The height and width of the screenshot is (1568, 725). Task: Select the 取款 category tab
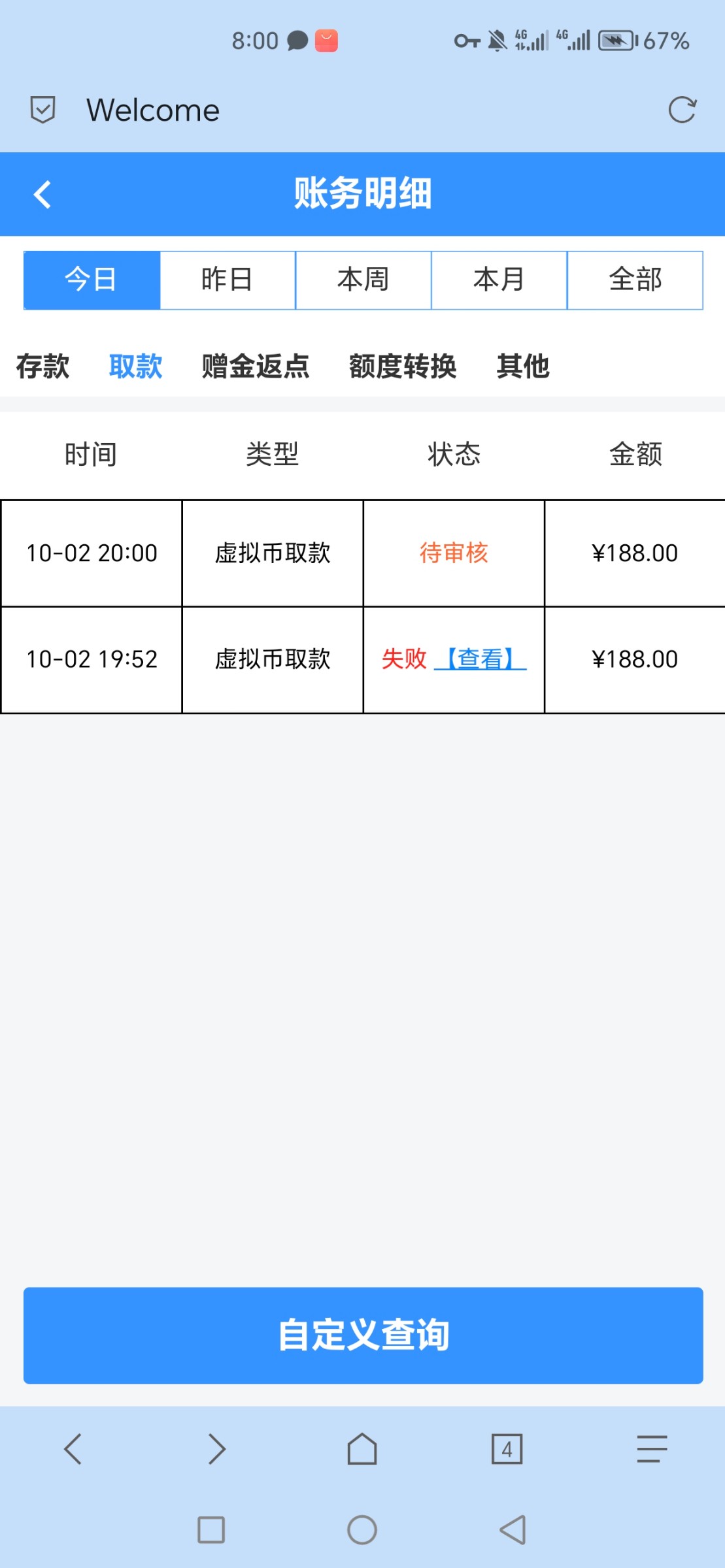pyautogui.click(x=136, y=366)
